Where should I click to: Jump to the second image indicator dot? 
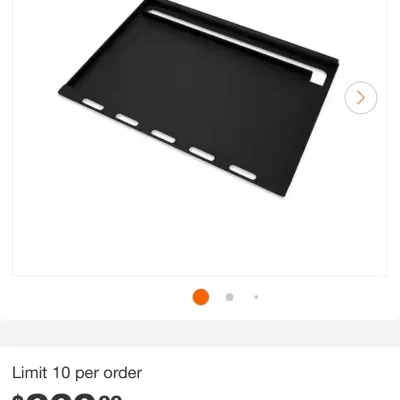(x=229, y=297)
